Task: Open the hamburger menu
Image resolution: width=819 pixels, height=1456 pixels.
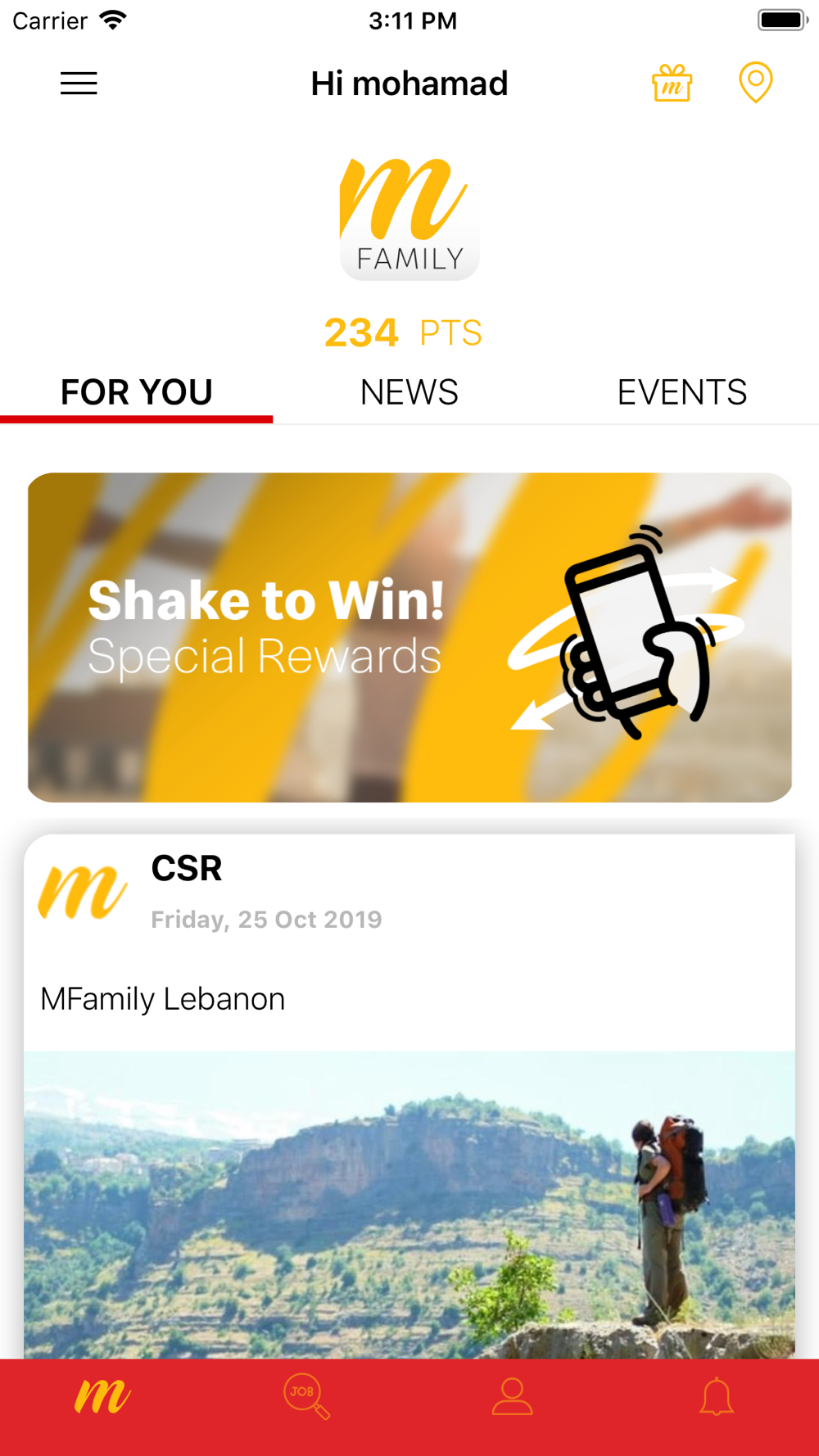Action: click(x=79, y=83)
